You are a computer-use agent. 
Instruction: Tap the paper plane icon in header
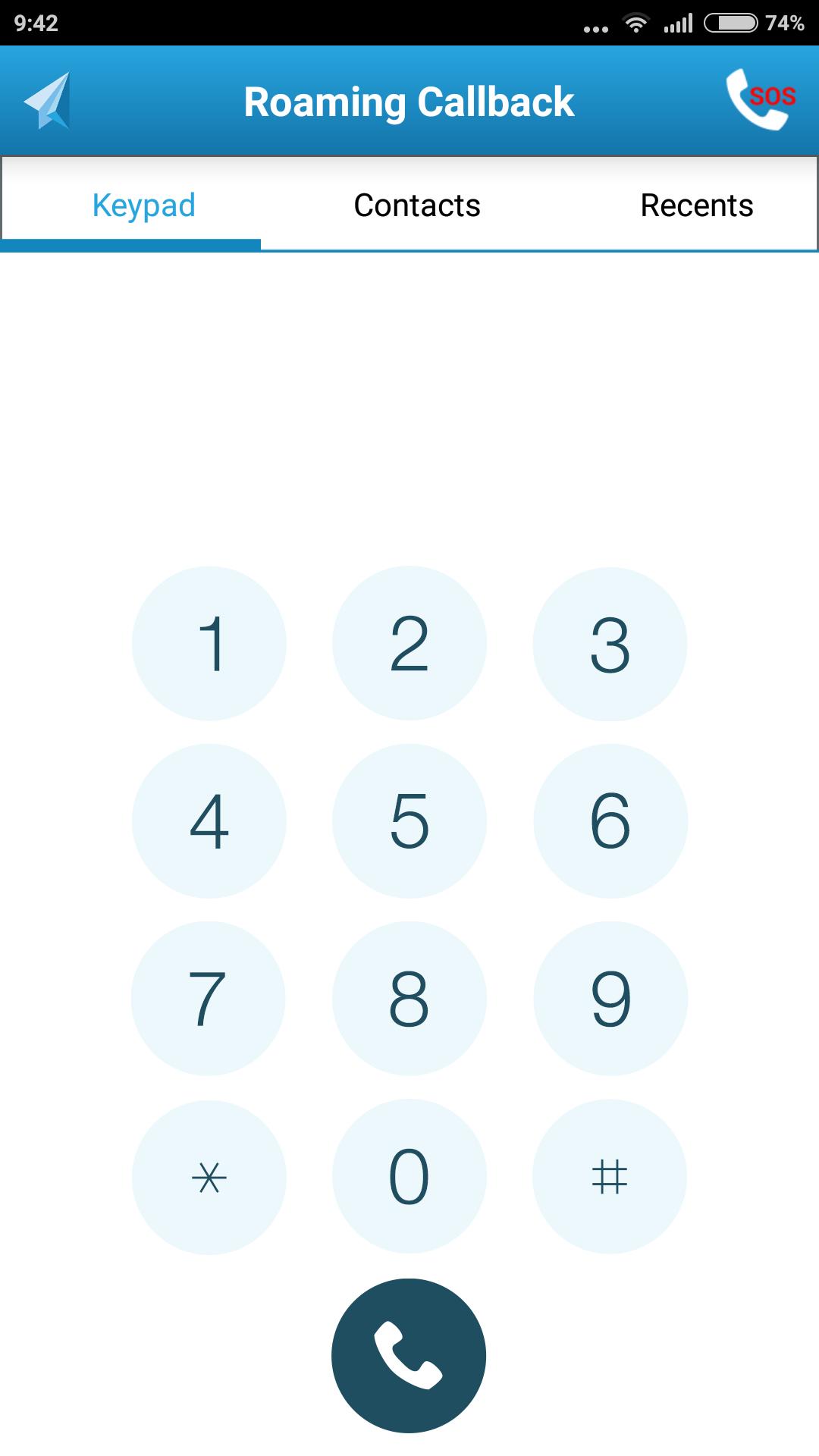[x=48, y=101]
